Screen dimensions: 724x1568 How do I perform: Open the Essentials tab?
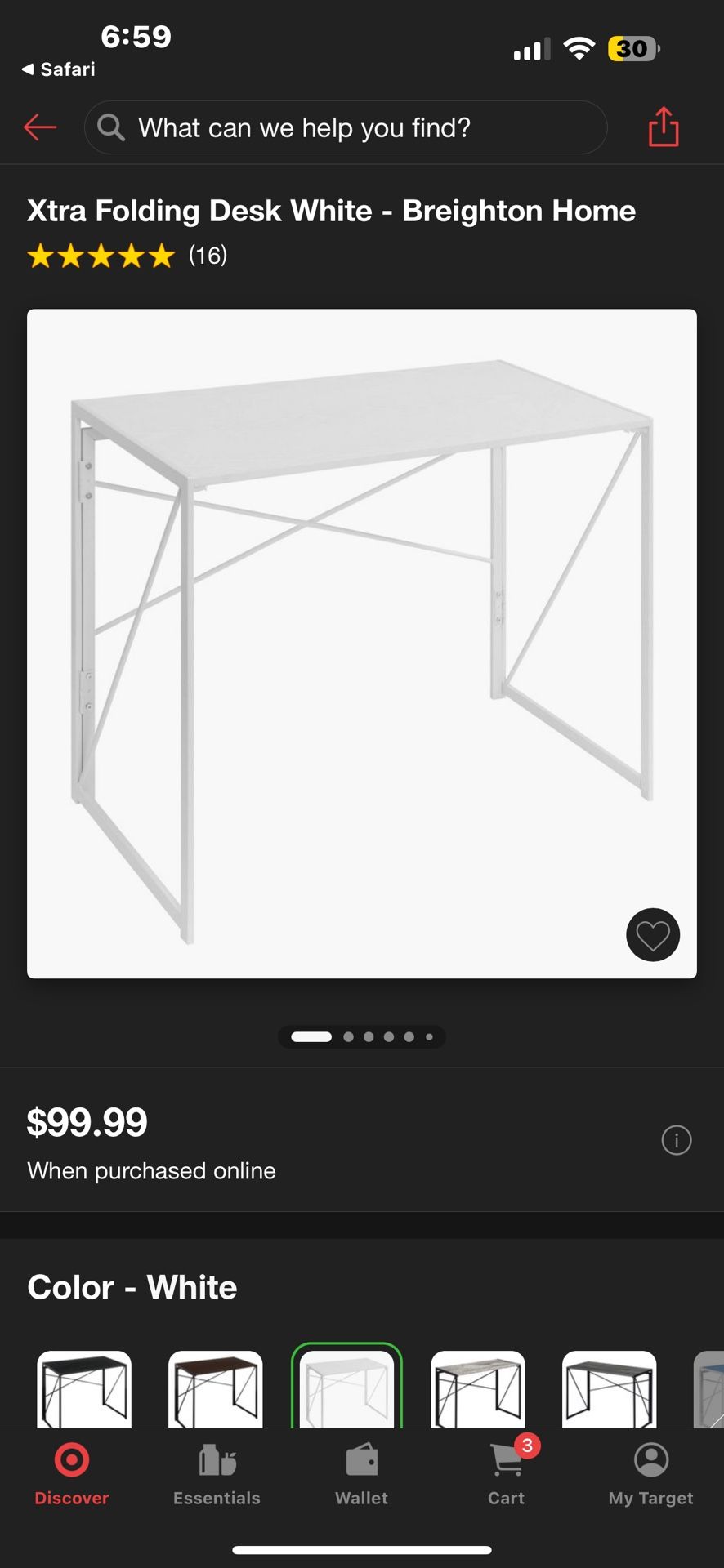point(217,1475)
